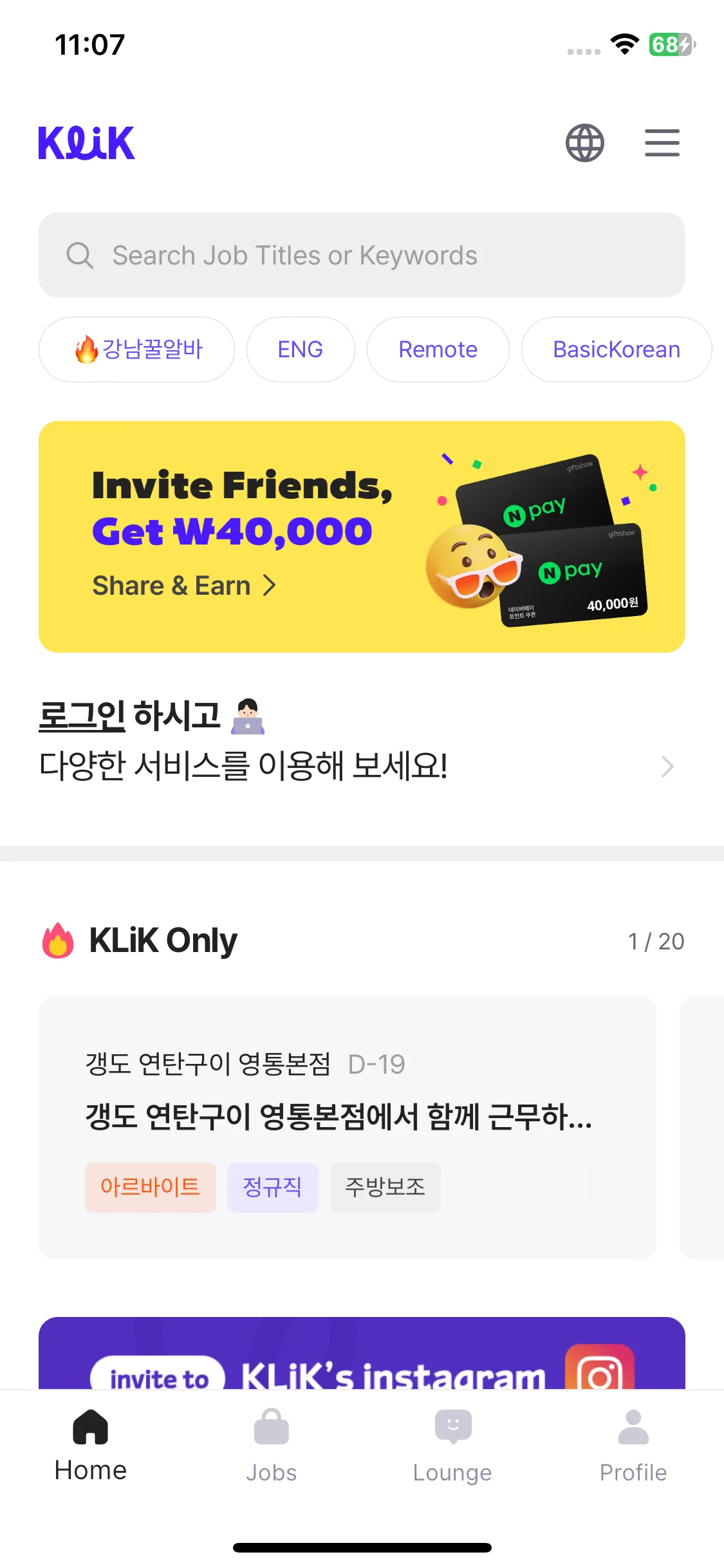Open the hamburger menu

(662, 143)
